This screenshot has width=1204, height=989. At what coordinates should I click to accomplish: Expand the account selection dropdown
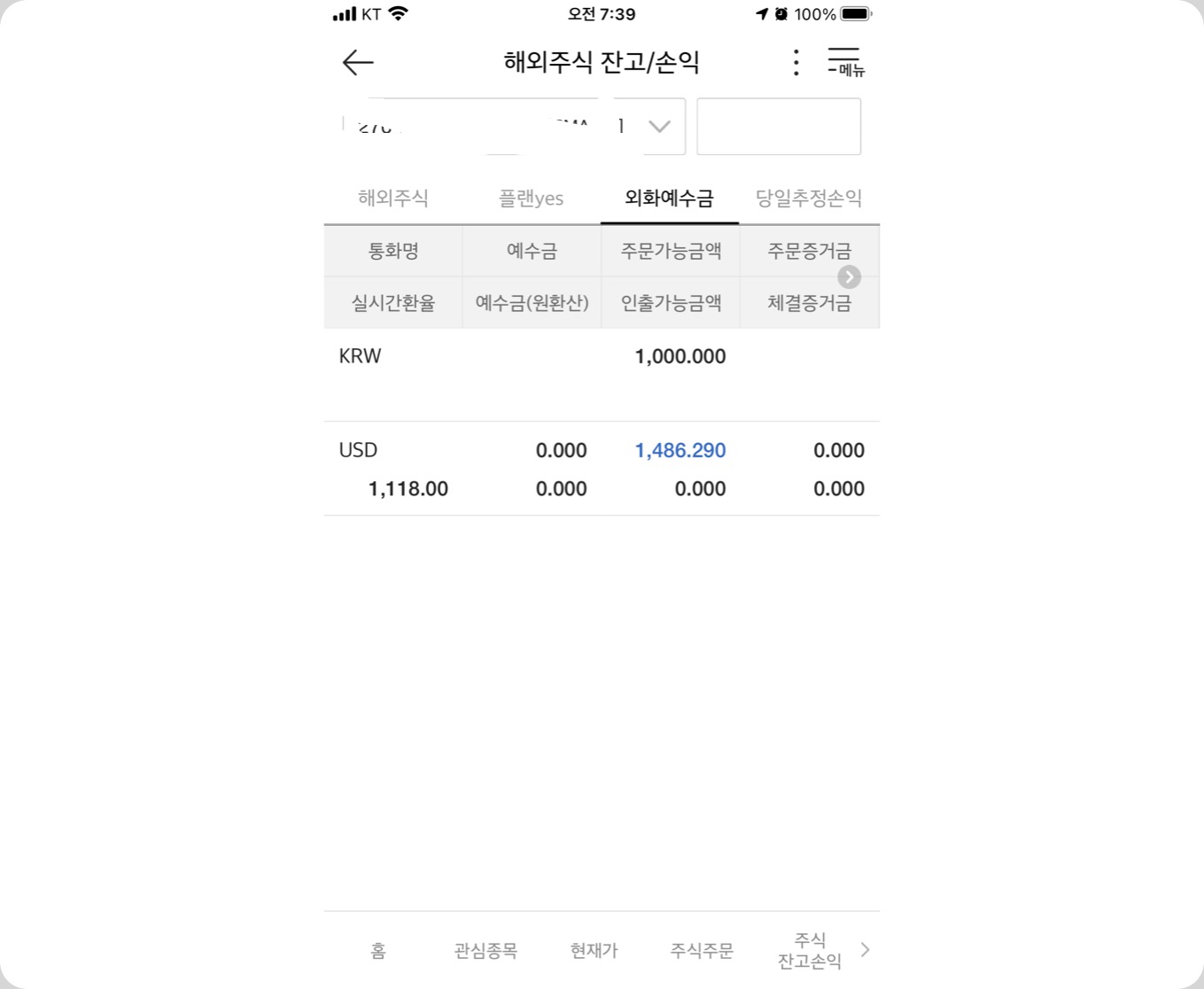658,127
